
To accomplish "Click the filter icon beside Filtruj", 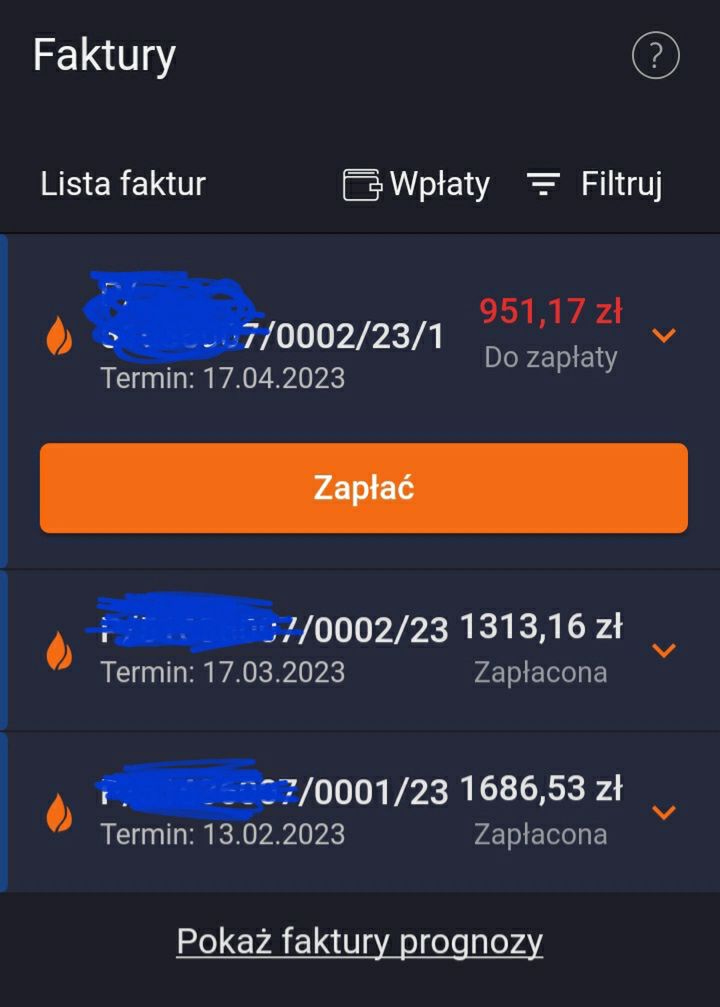I will pos(542,184).
